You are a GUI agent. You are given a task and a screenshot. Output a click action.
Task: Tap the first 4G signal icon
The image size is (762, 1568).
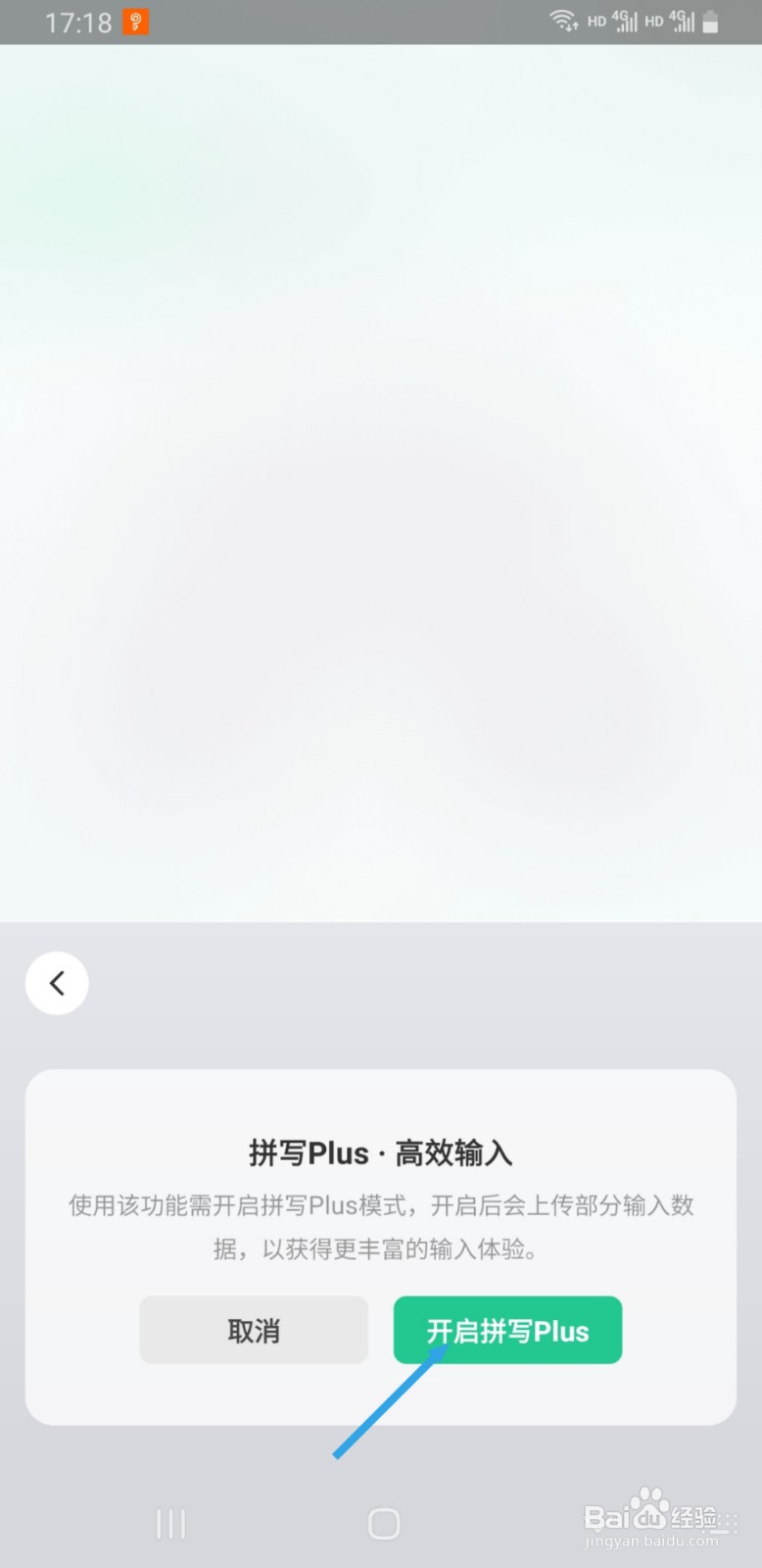click(x=624, y=21)
